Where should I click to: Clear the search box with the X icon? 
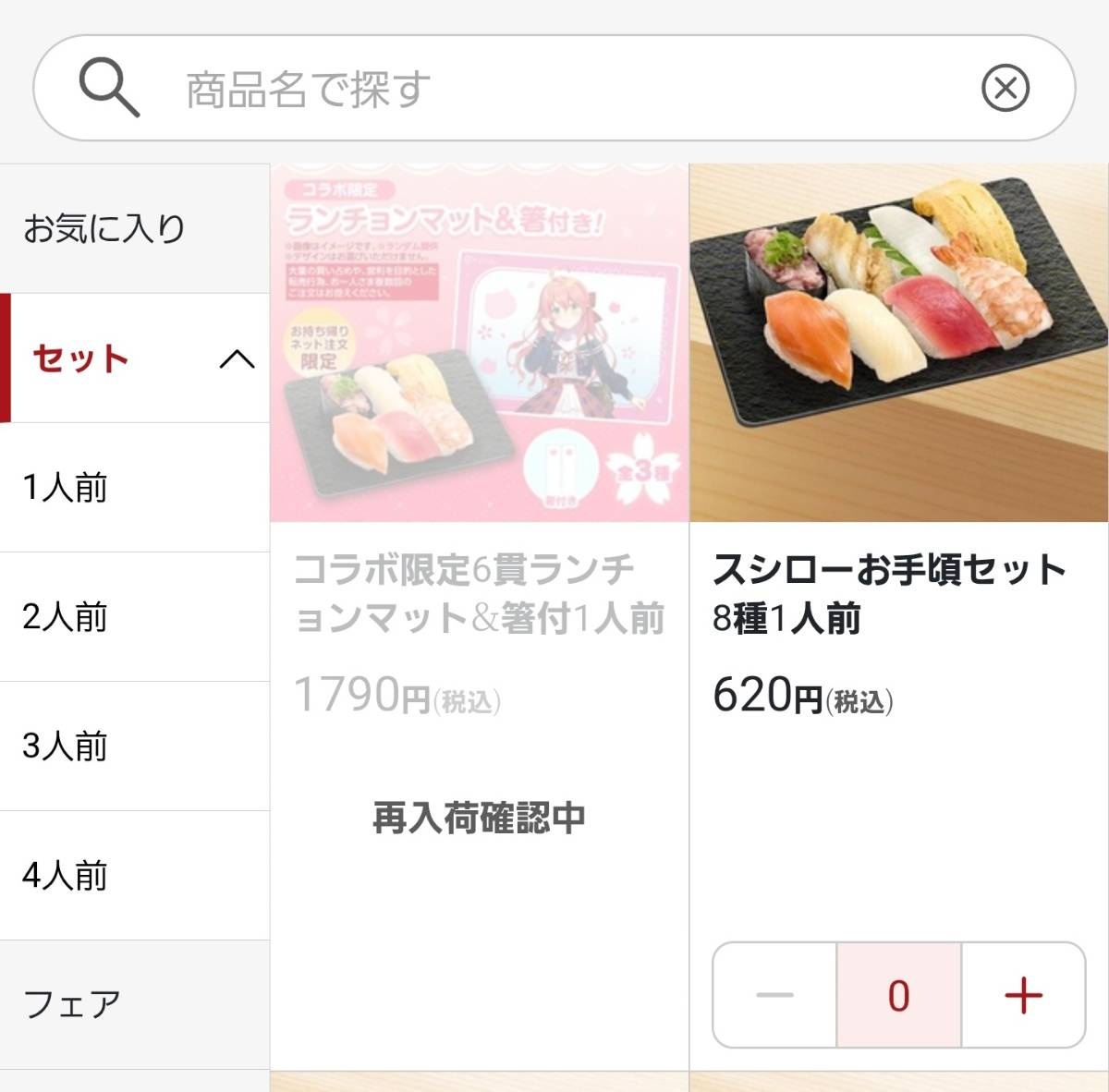tap(1005, 89)
